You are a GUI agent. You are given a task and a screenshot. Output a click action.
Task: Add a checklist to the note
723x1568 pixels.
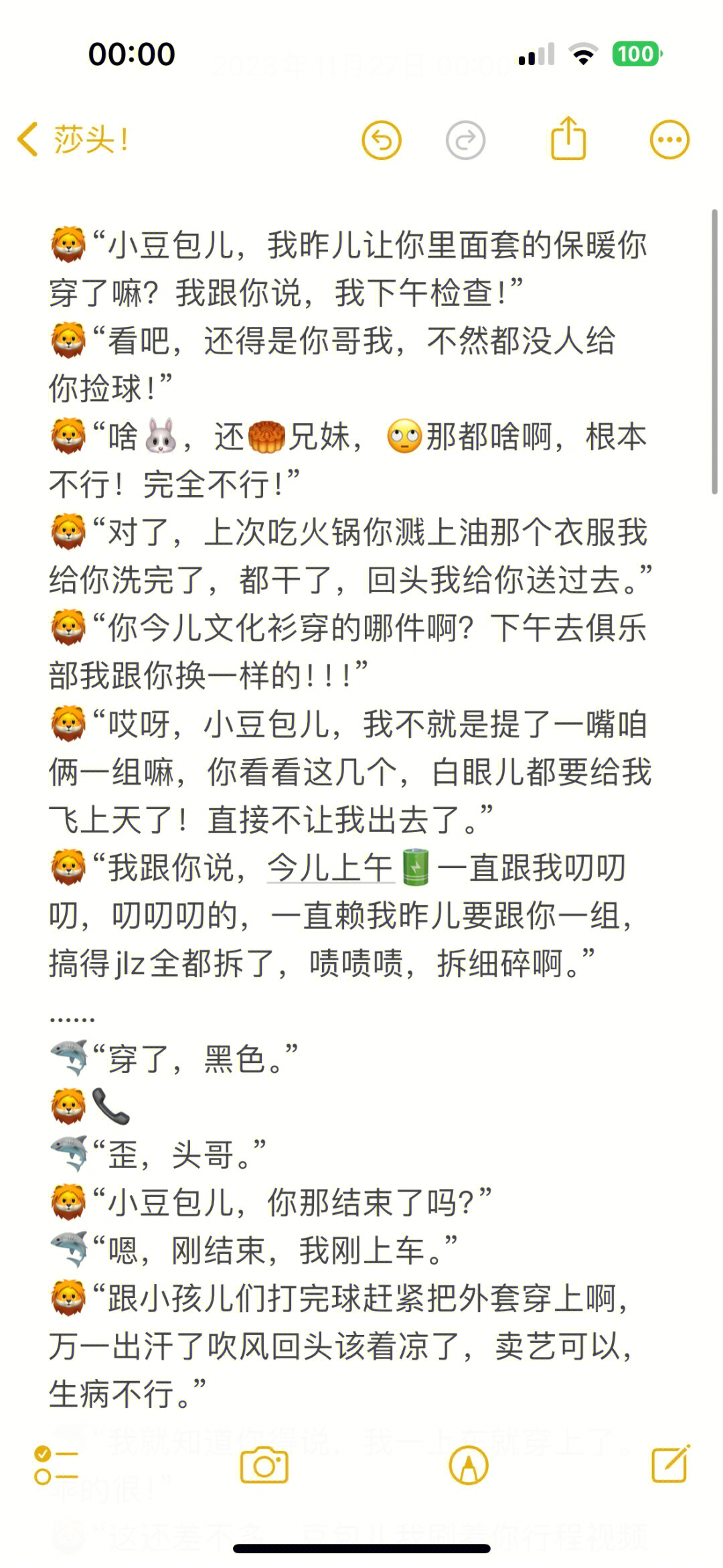pos(56,1465)
